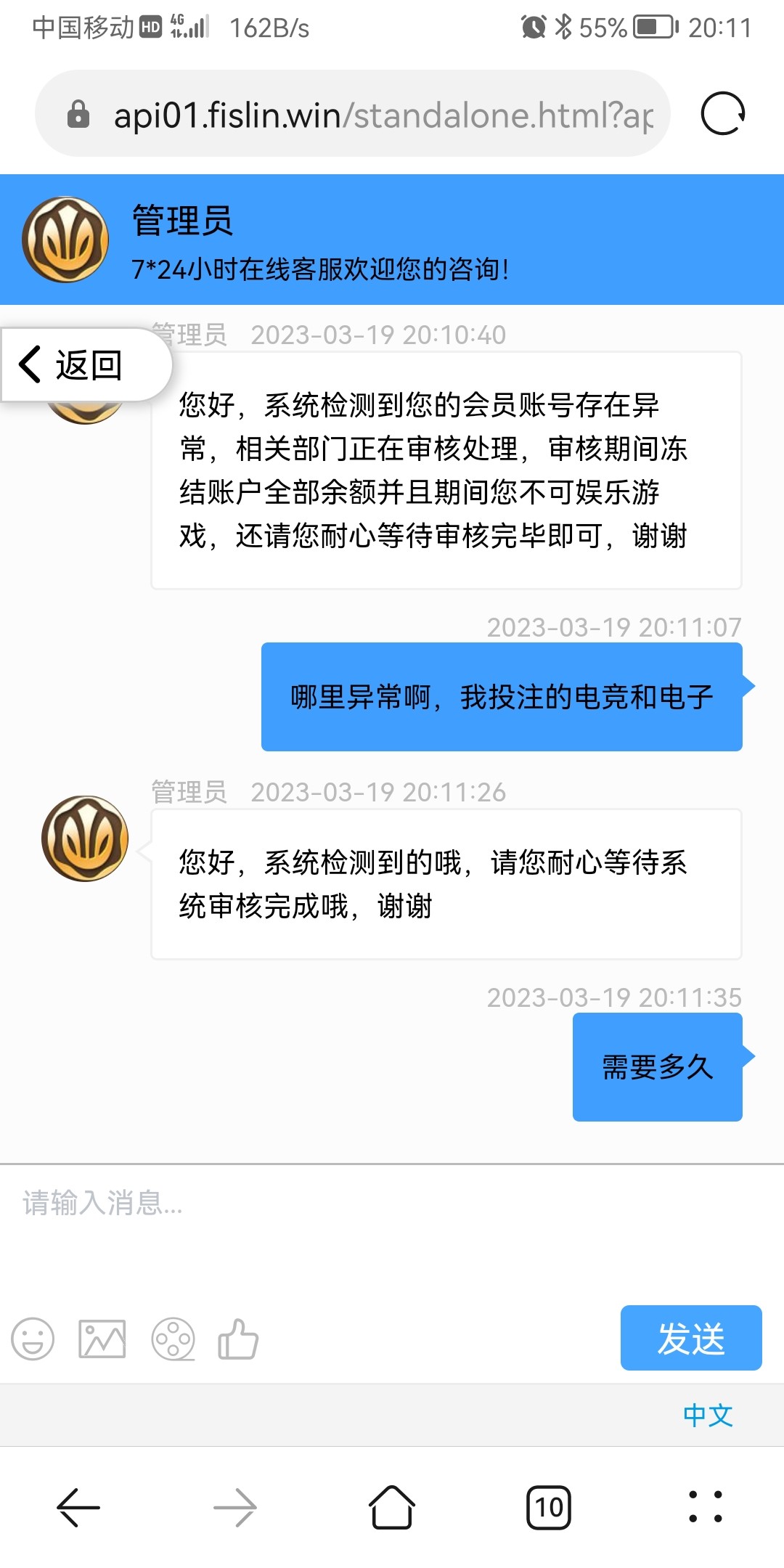The height and width of the screenshot is (1568, 784).
Task: Reload the page with the refresh icon
Action: [722, 114]
